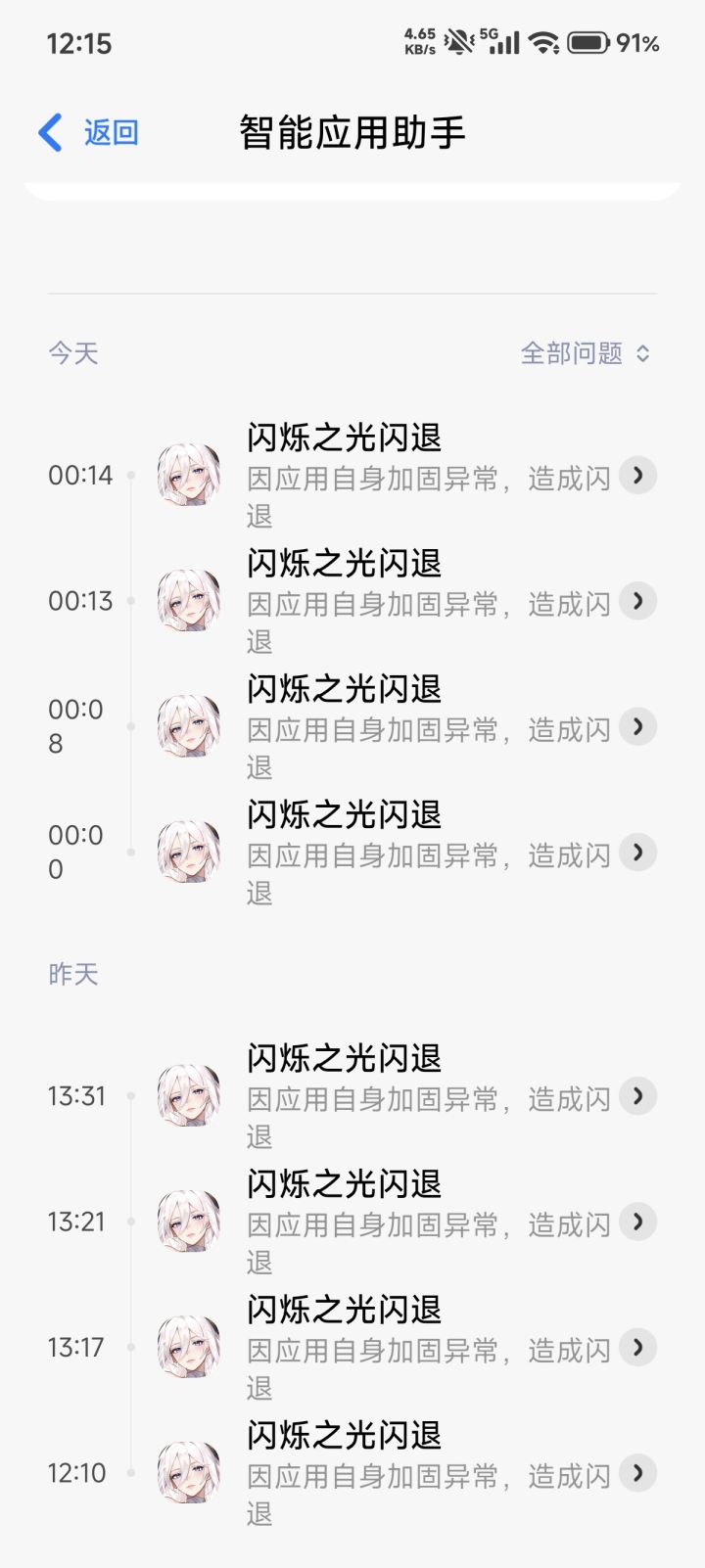The image size is (705, 1568).
Task: Tap the battery indicator showing 91%
Action: pyautogui.click(x=587, y=42)
